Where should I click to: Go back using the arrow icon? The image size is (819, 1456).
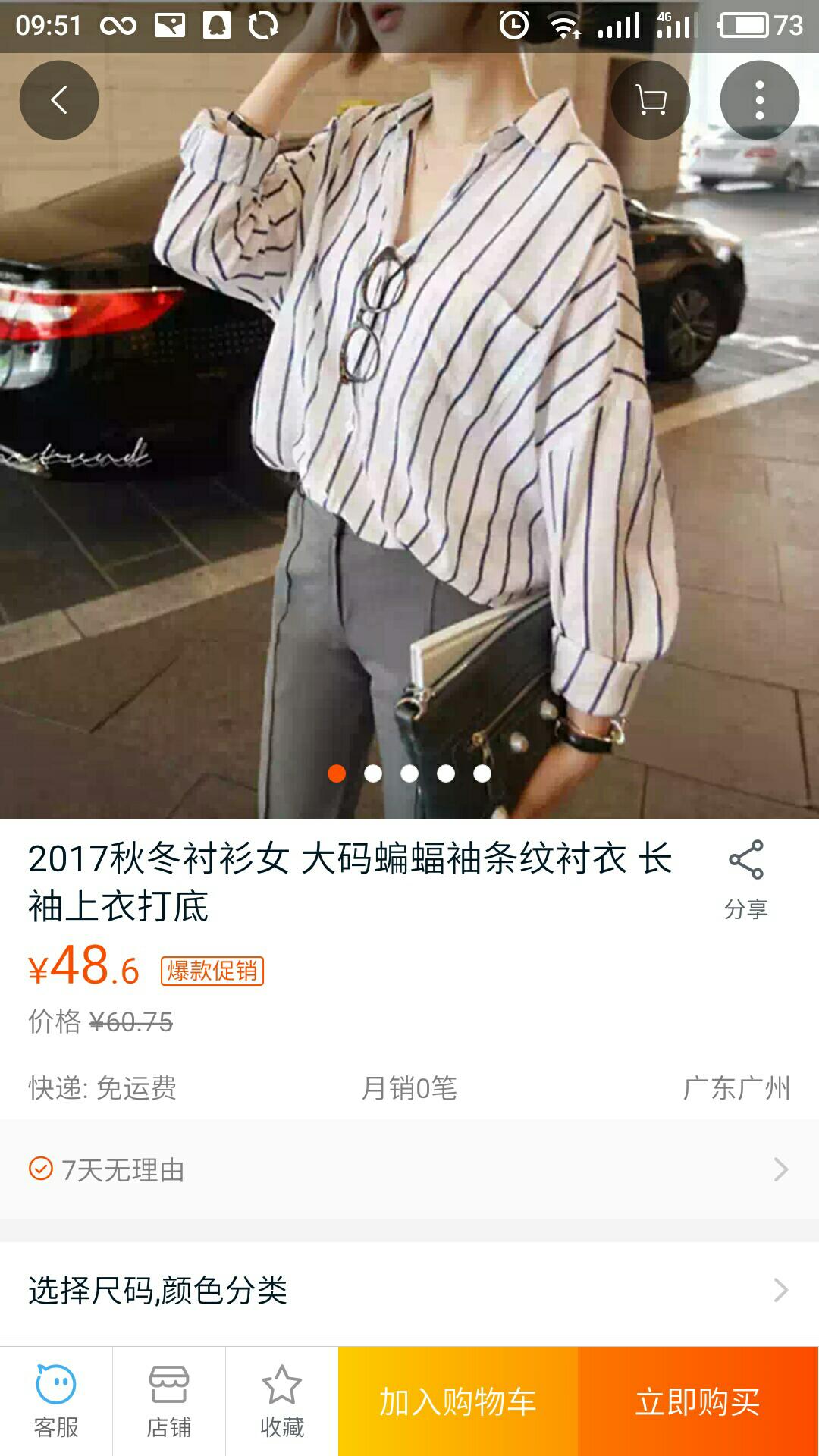[x=59, y=100]
